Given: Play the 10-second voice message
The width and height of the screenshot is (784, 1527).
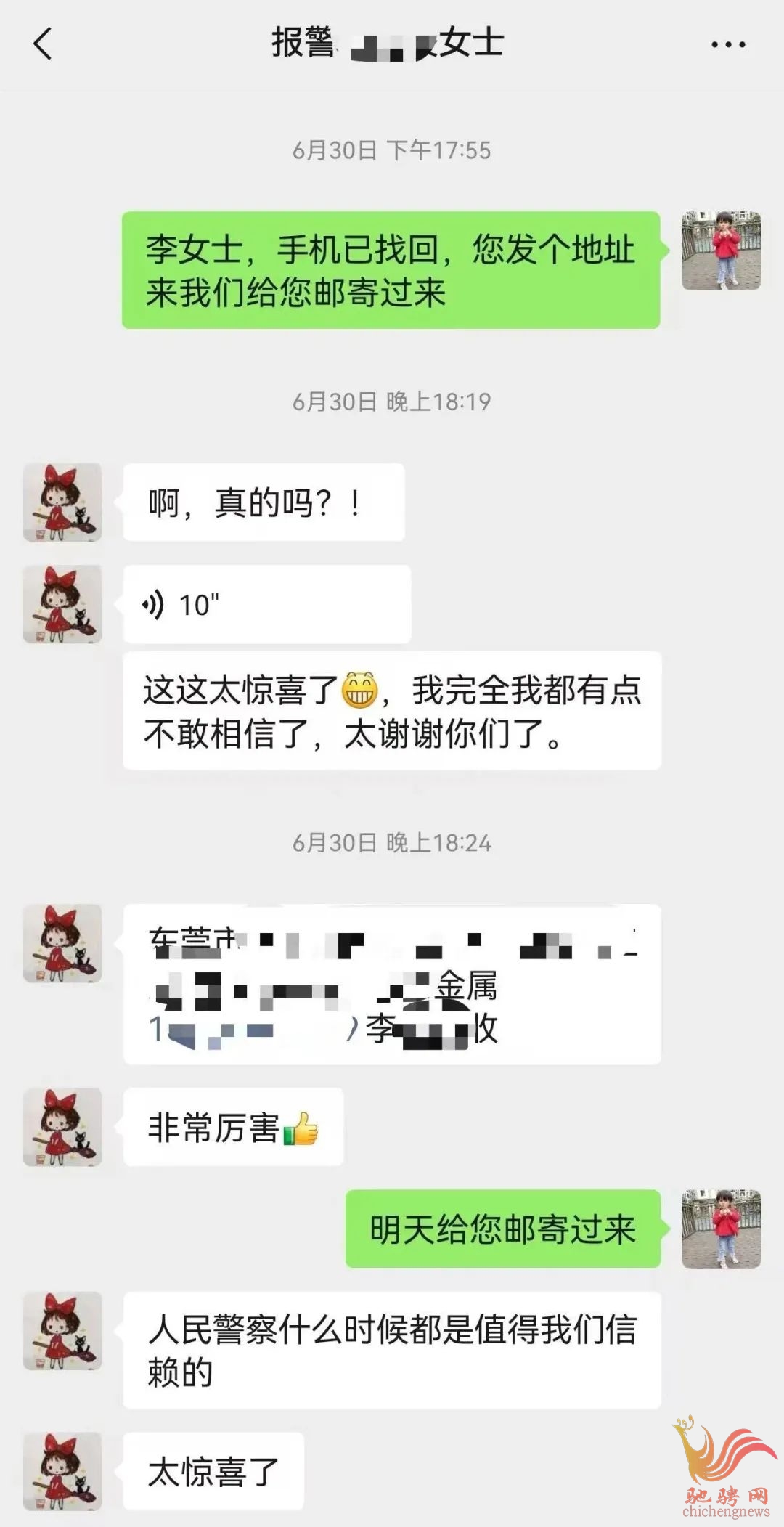Looking at the screenshot, I should [267, 604].
